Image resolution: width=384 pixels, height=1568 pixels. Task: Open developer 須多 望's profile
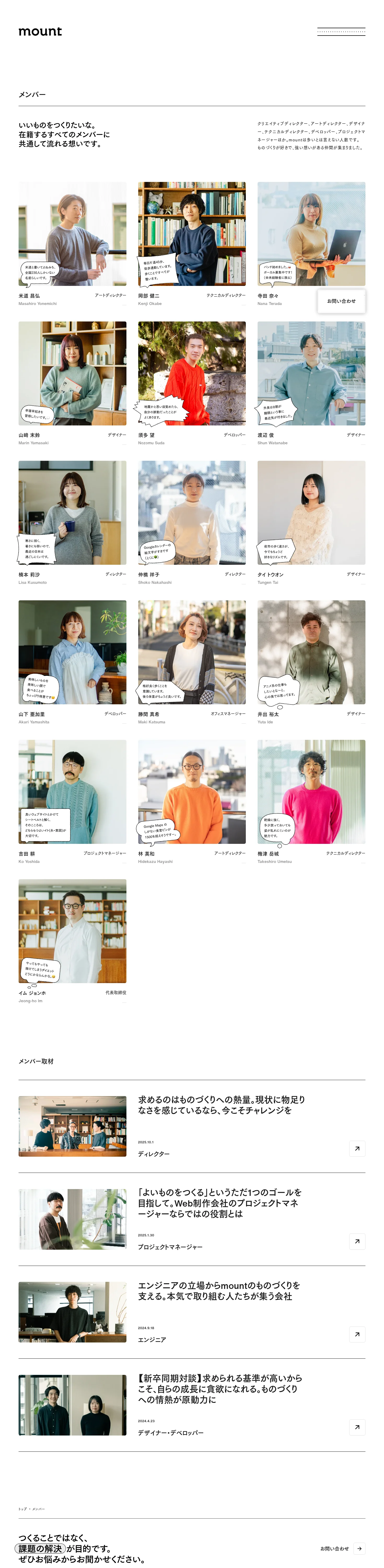[192, 373]
